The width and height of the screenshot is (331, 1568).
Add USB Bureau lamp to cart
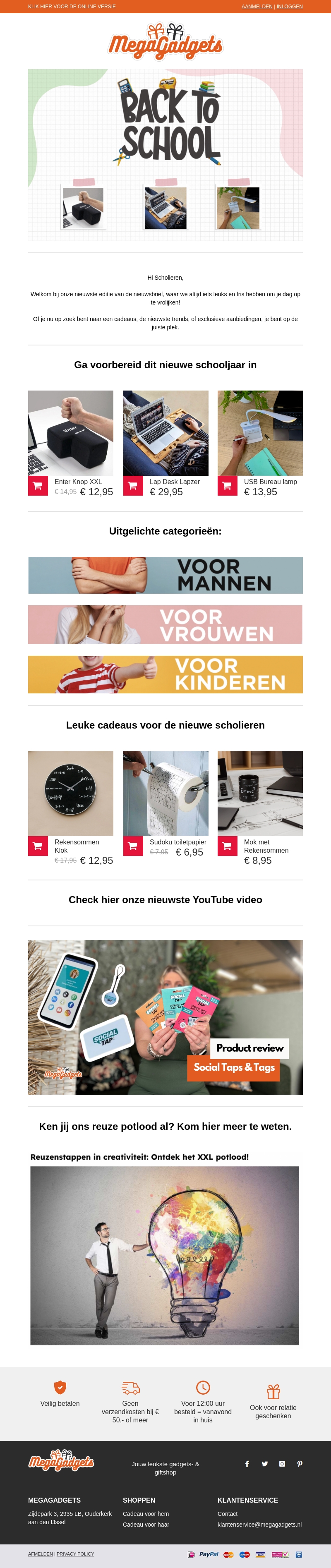point(227,486)
